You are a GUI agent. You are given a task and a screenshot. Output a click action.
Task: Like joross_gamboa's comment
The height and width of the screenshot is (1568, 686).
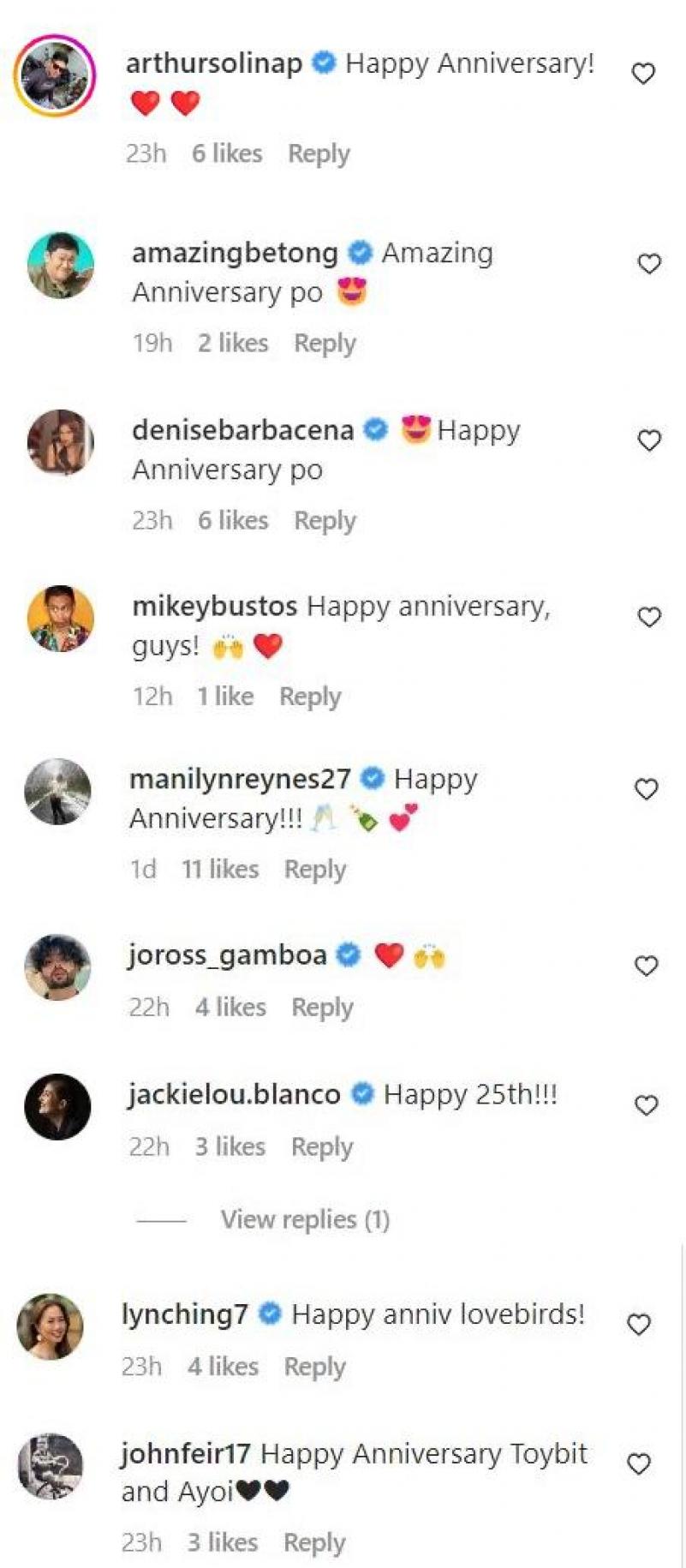click(x=646, y=966)
